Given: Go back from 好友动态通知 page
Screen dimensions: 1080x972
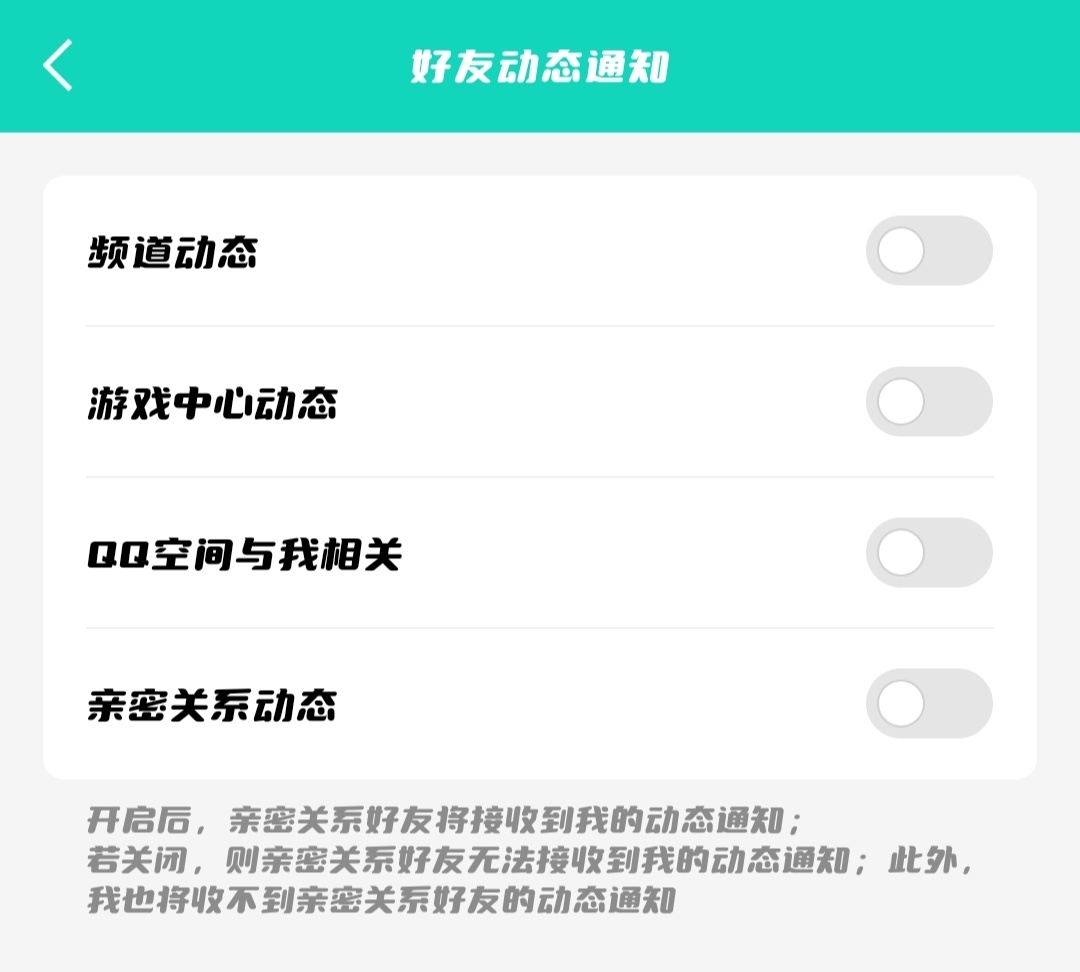Looking at the screenshot, I should click(x=58, y=66).
